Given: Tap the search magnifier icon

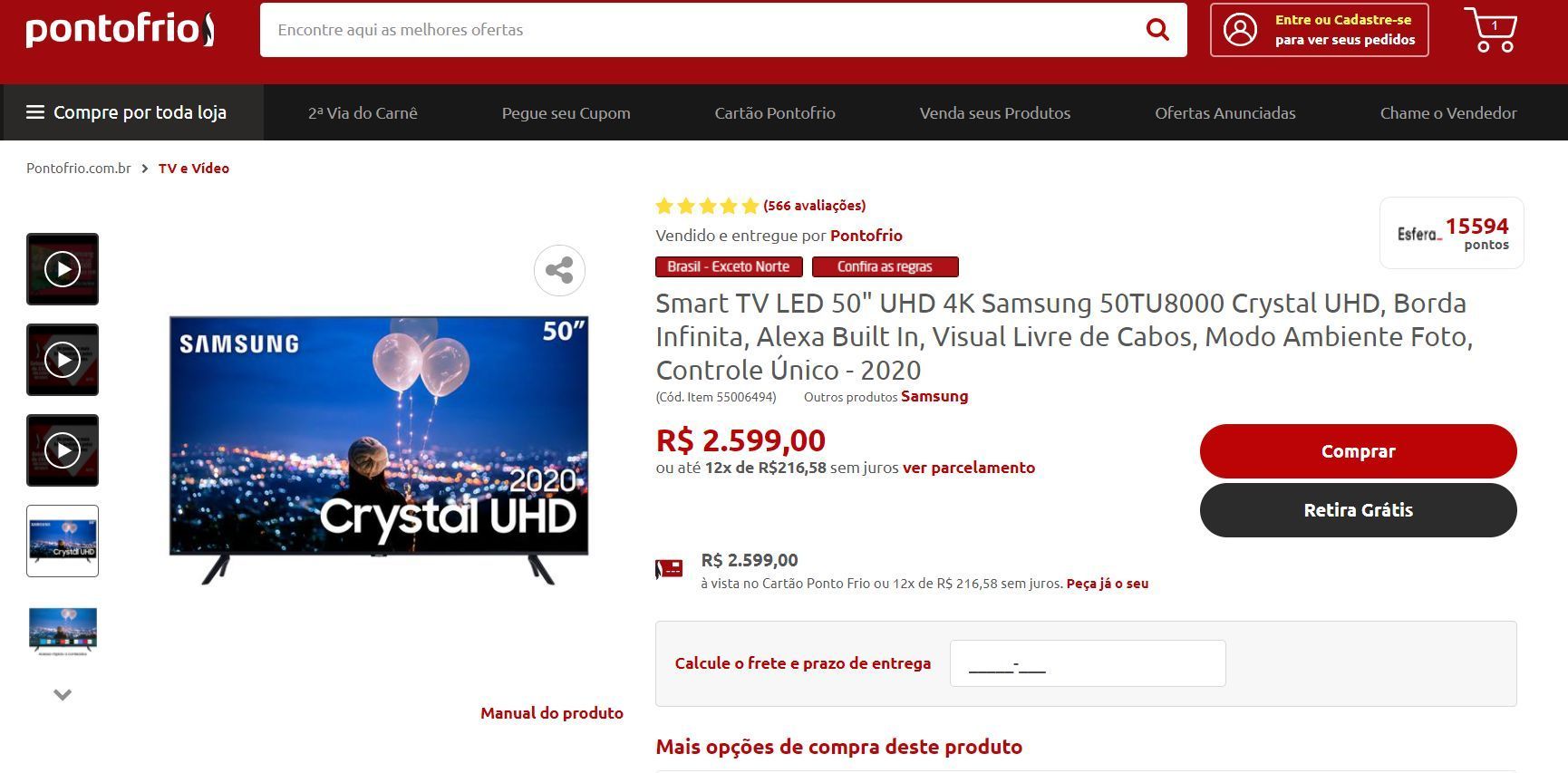Looking at the screenshot, I should [x=1157, y=30].
